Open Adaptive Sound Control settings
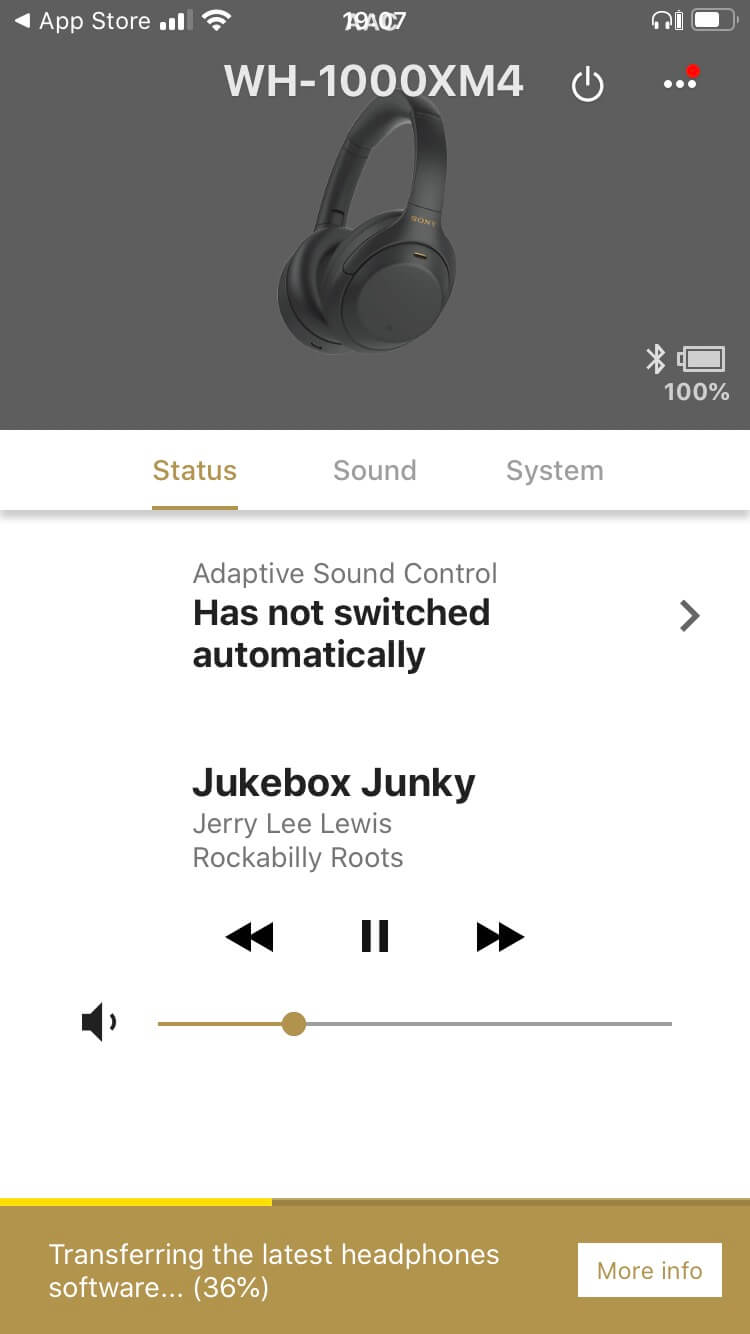750x1334 pixels. click(688, 616)
